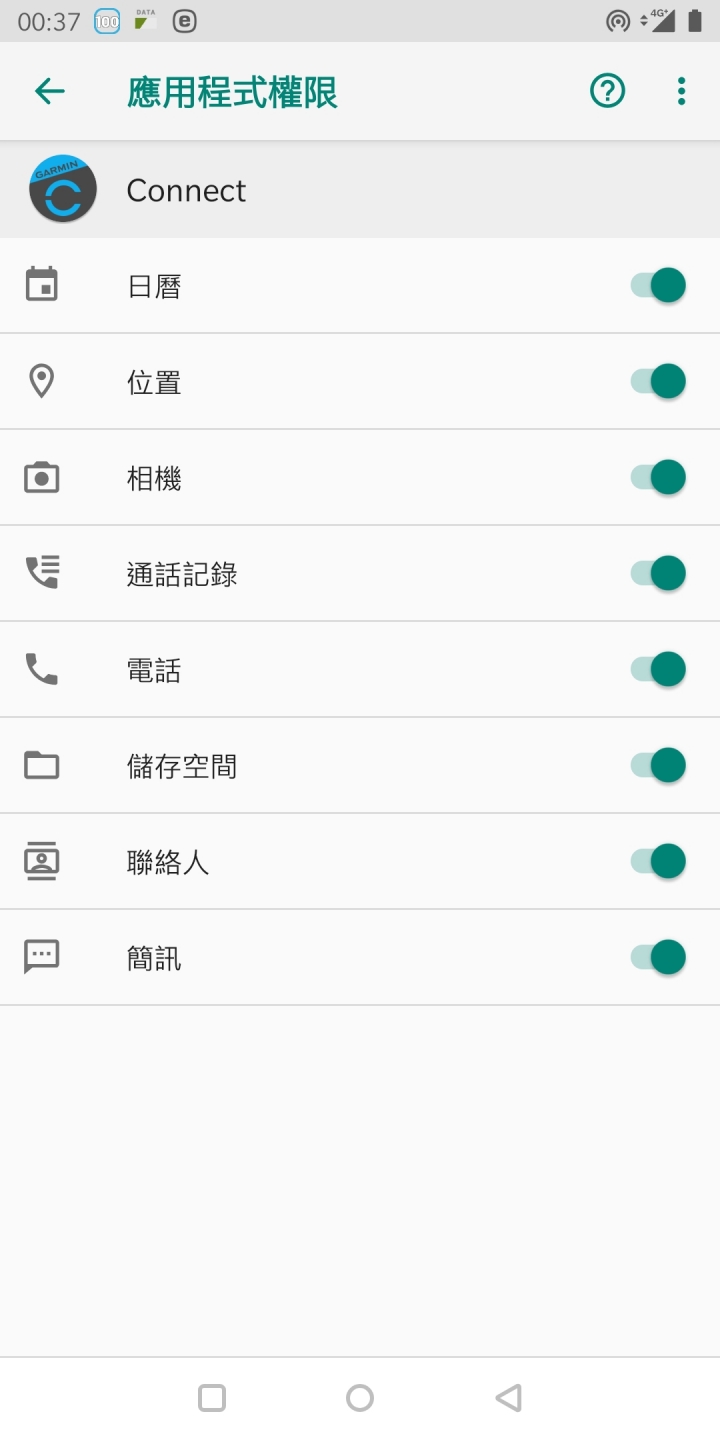This screenshot has width=720, height=1440.
Task: Toggle 儲存空間 permission
Action: 658,765
